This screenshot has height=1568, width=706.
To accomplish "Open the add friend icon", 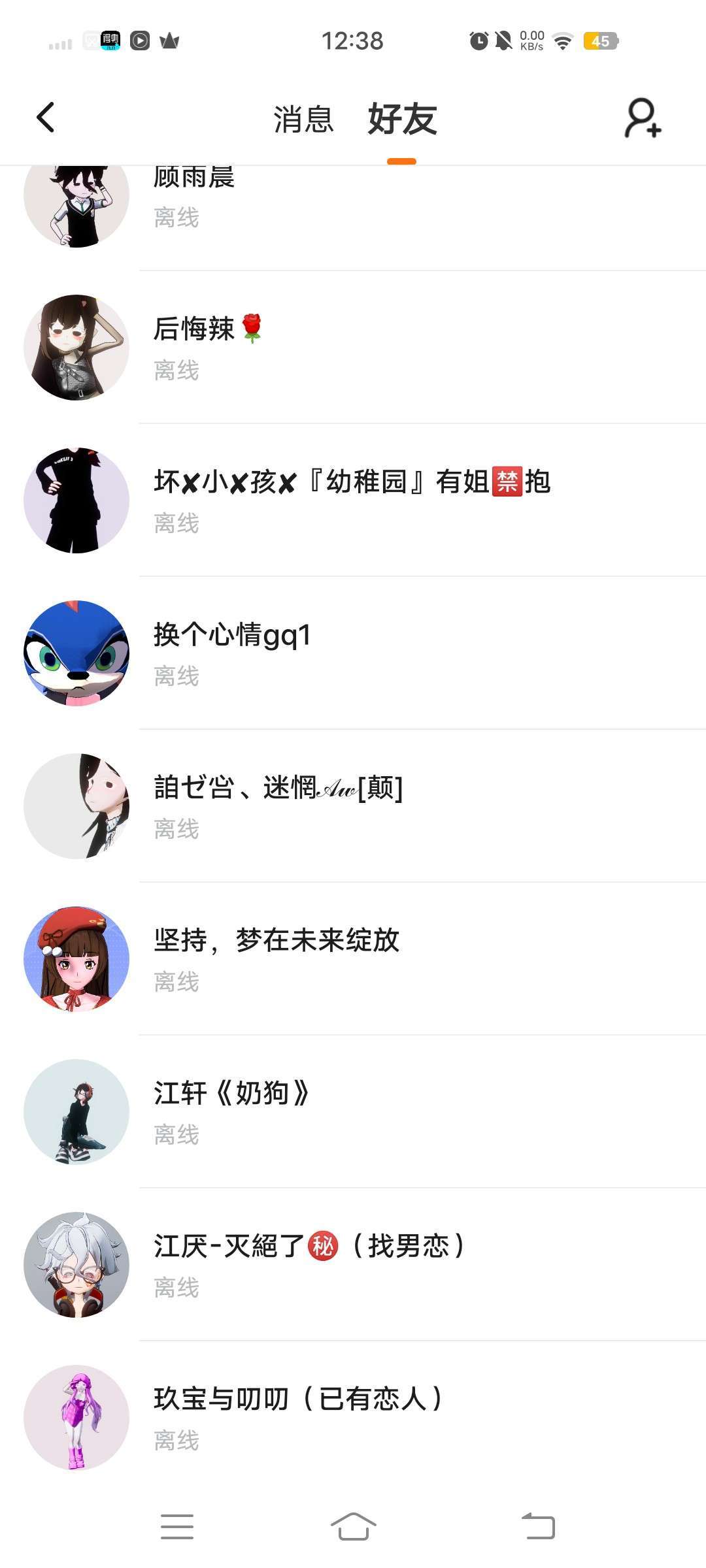I will 643,118.
